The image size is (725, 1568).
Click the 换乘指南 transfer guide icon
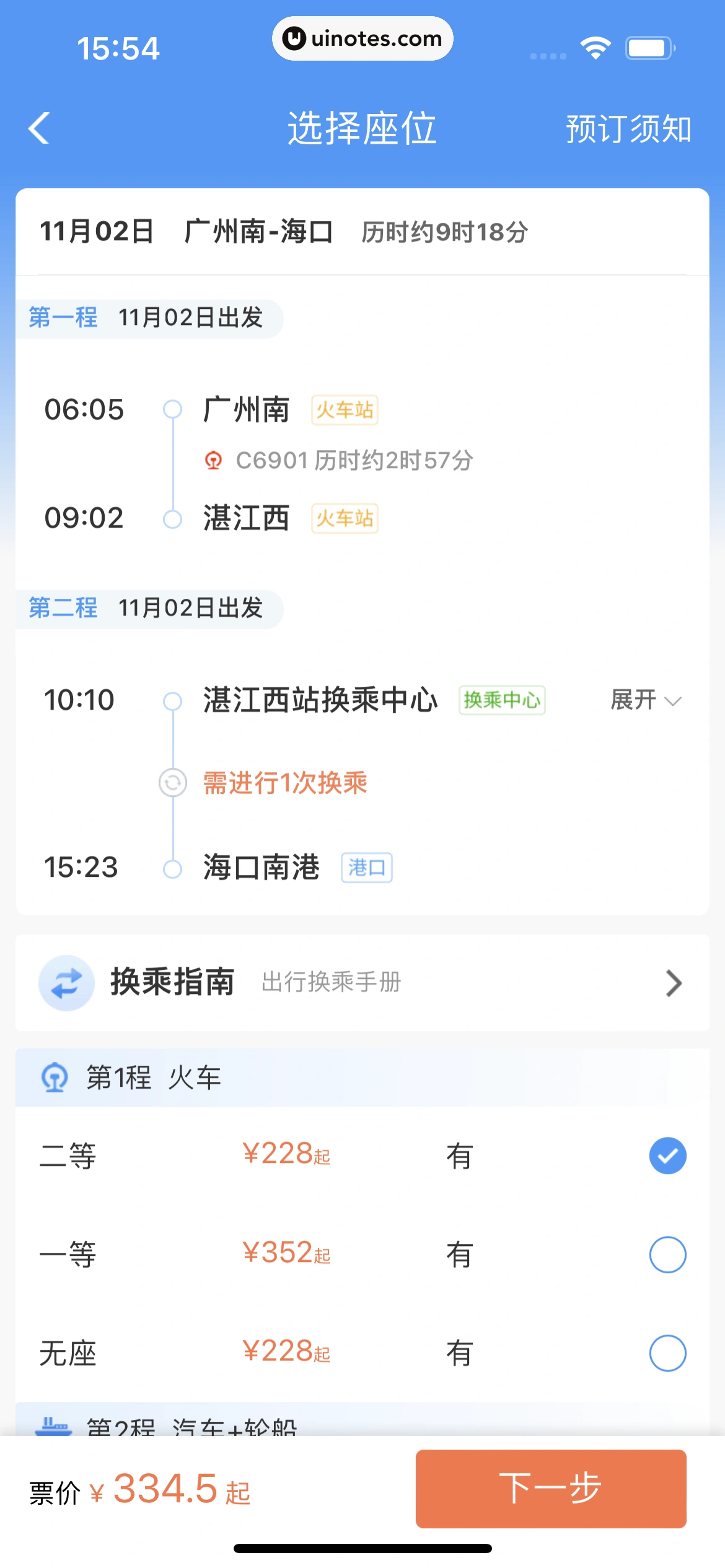[x=66, y=983]
